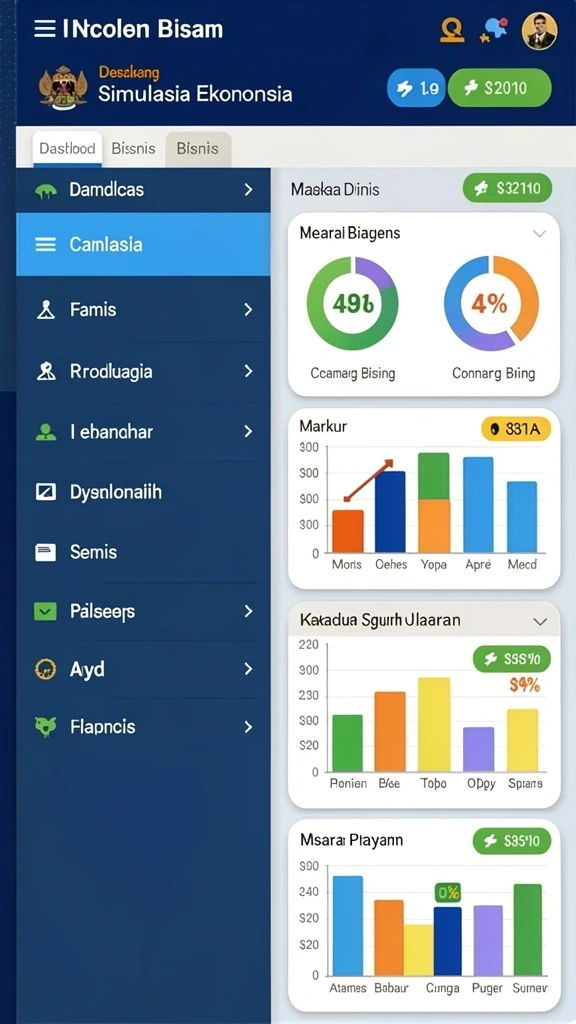Screen dimensions: 576x1024
Task: Open the Semis menu item
Action: click(143, 552)
